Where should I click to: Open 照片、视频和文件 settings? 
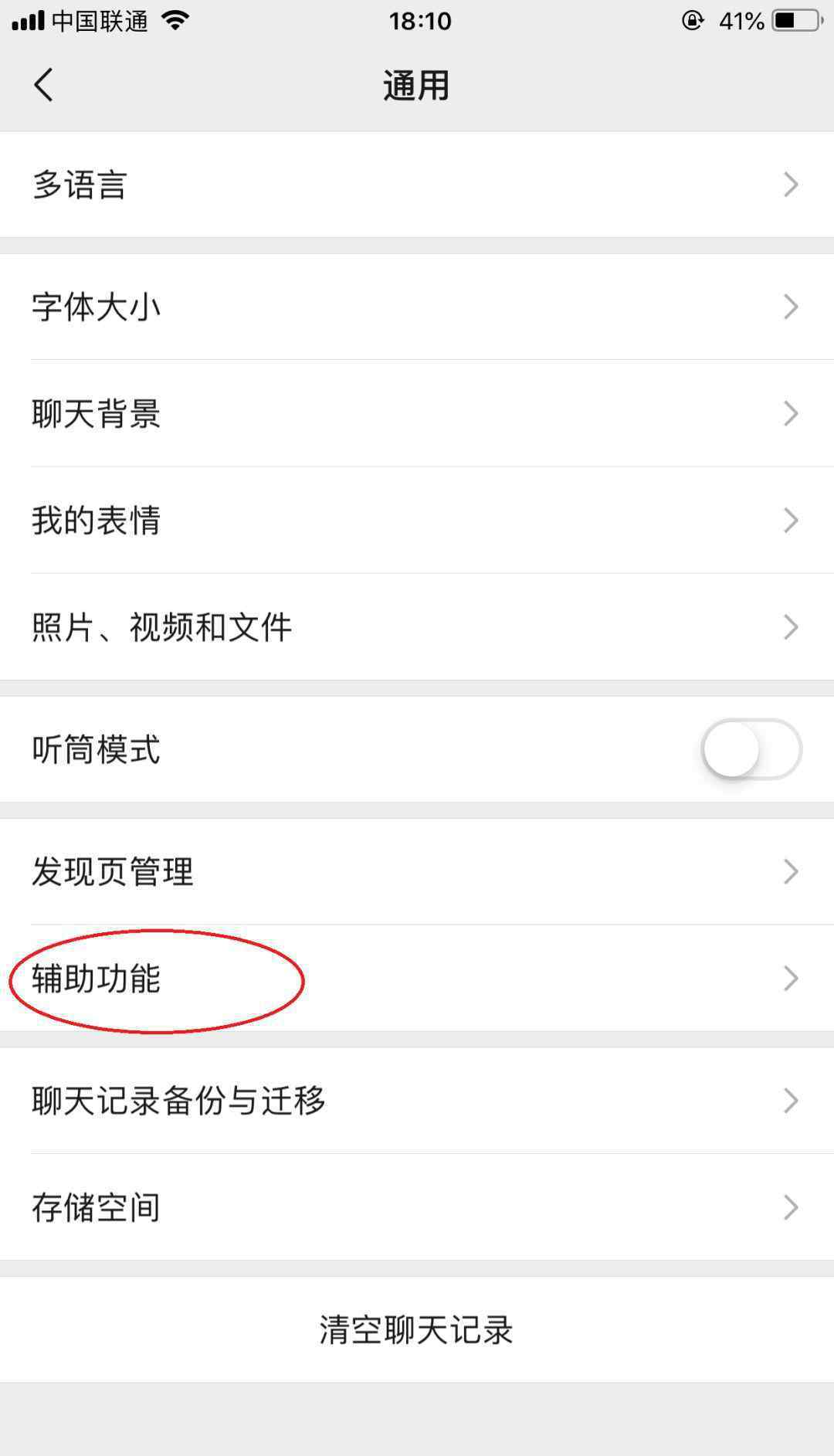point(417,626)
